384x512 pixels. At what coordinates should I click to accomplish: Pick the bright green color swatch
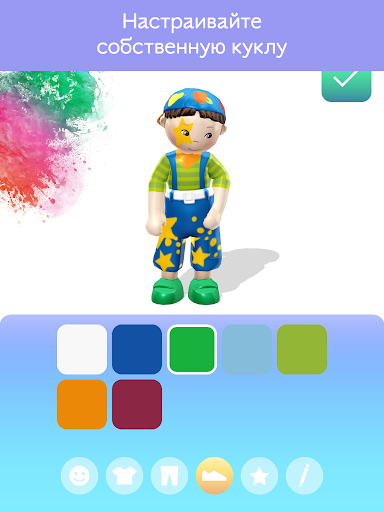[x=192, y=349]
